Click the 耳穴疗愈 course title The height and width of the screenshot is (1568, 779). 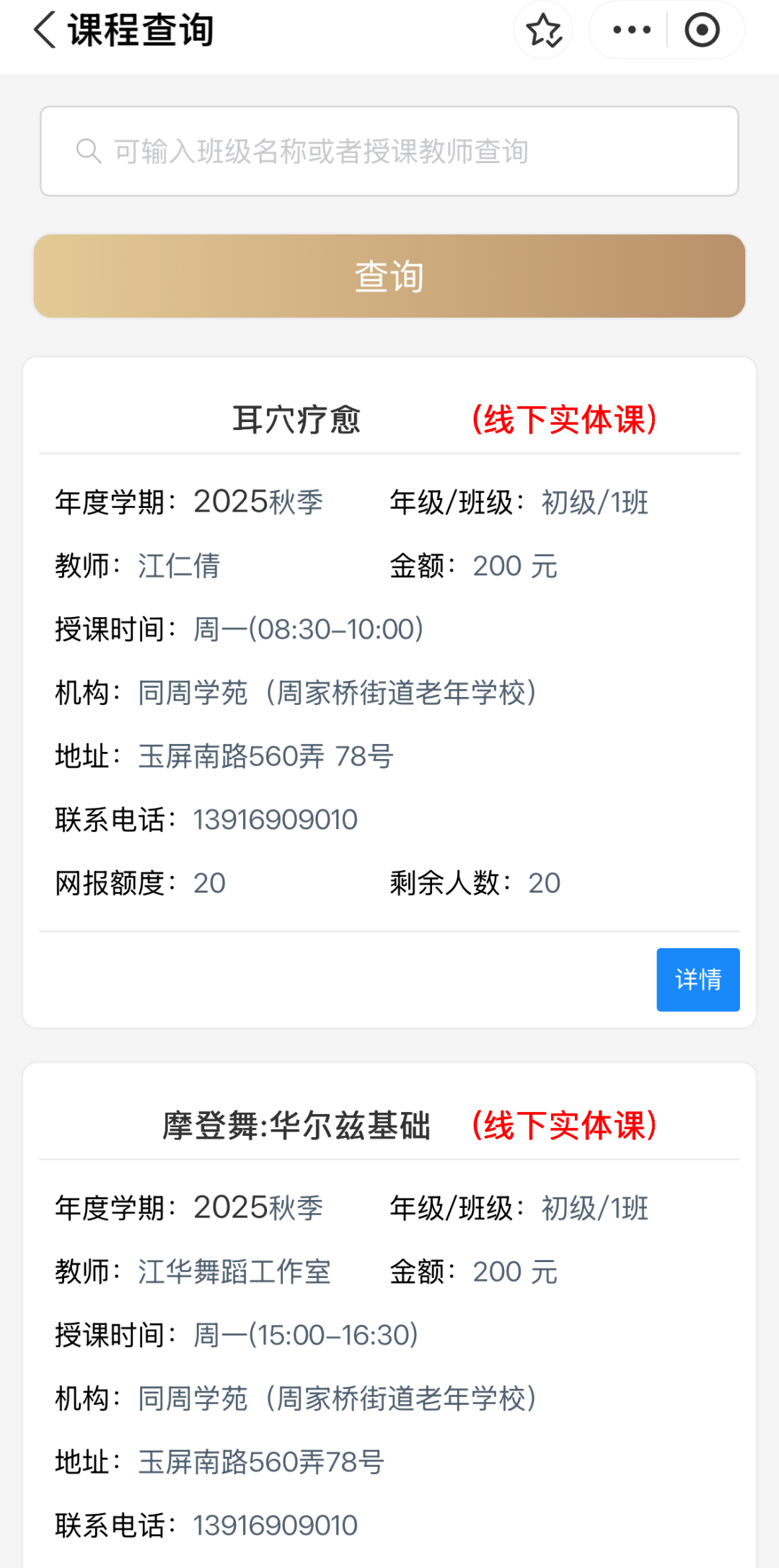pos(298,419)
